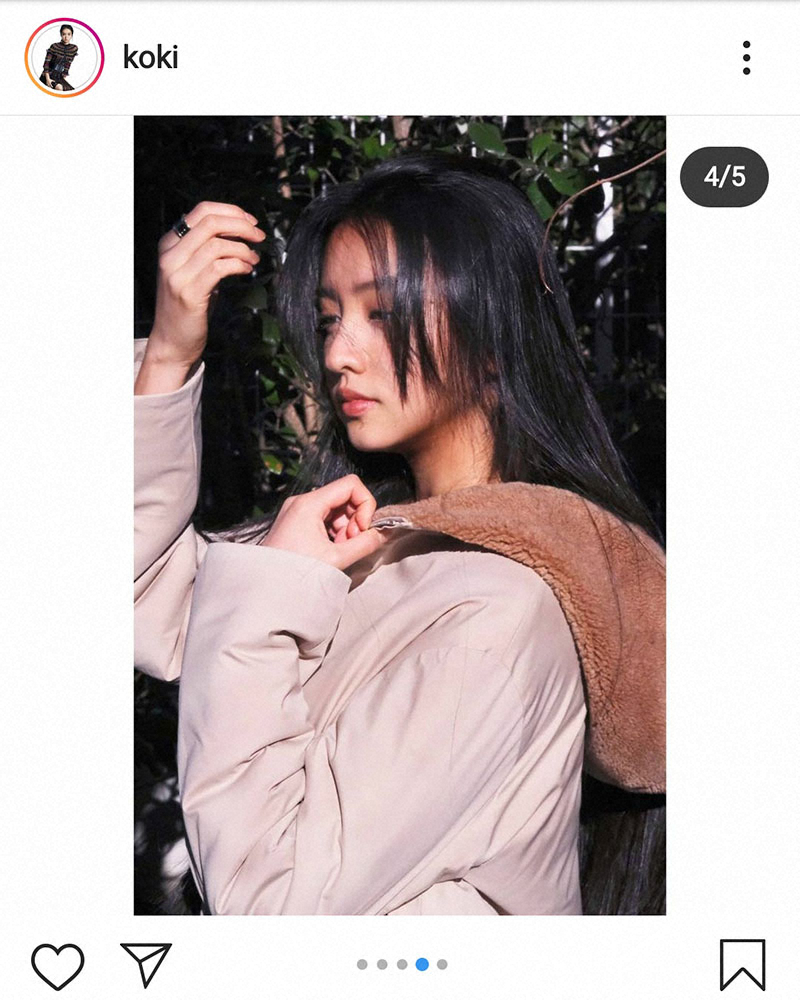The width and height of the screenshot is (800, 1000).
Task: Open the three-dot overflow menu
Action: (x=746, y=58)
